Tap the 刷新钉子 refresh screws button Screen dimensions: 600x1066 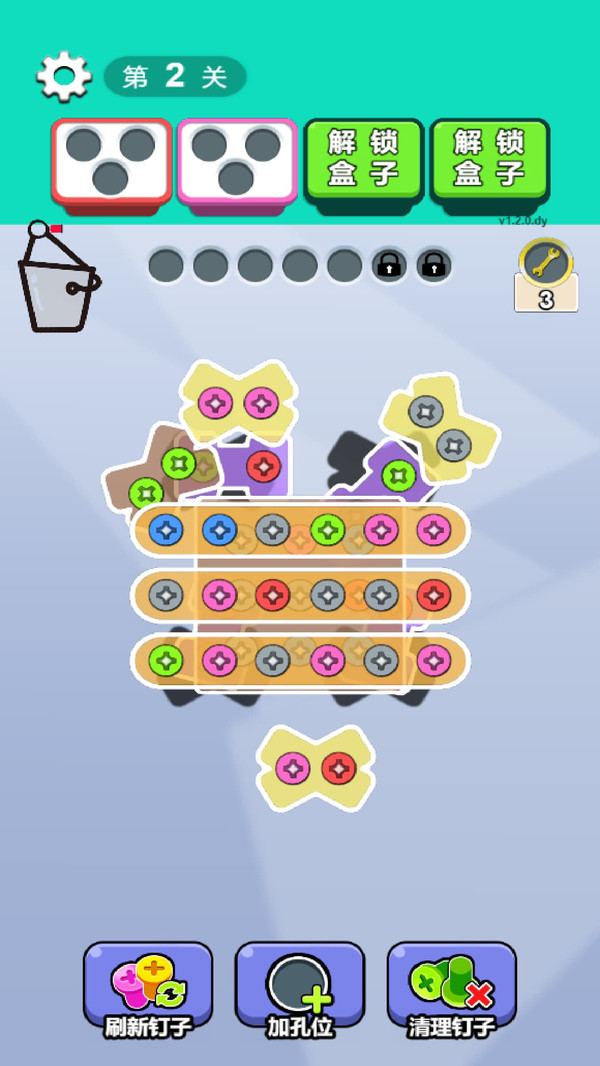[148, 987]
